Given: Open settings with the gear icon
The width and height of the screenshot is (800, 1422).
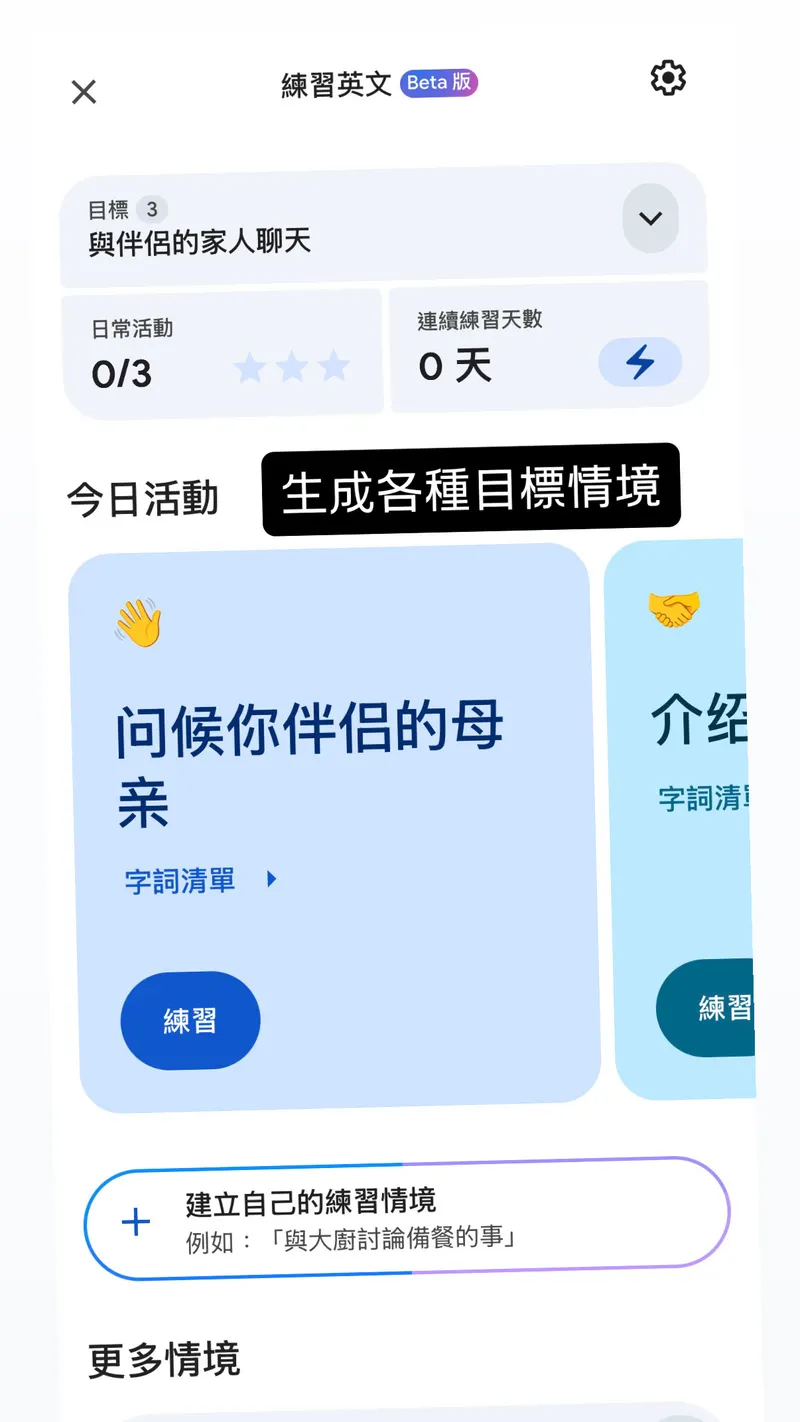Looking at the screenshot, I should (668, 78).
